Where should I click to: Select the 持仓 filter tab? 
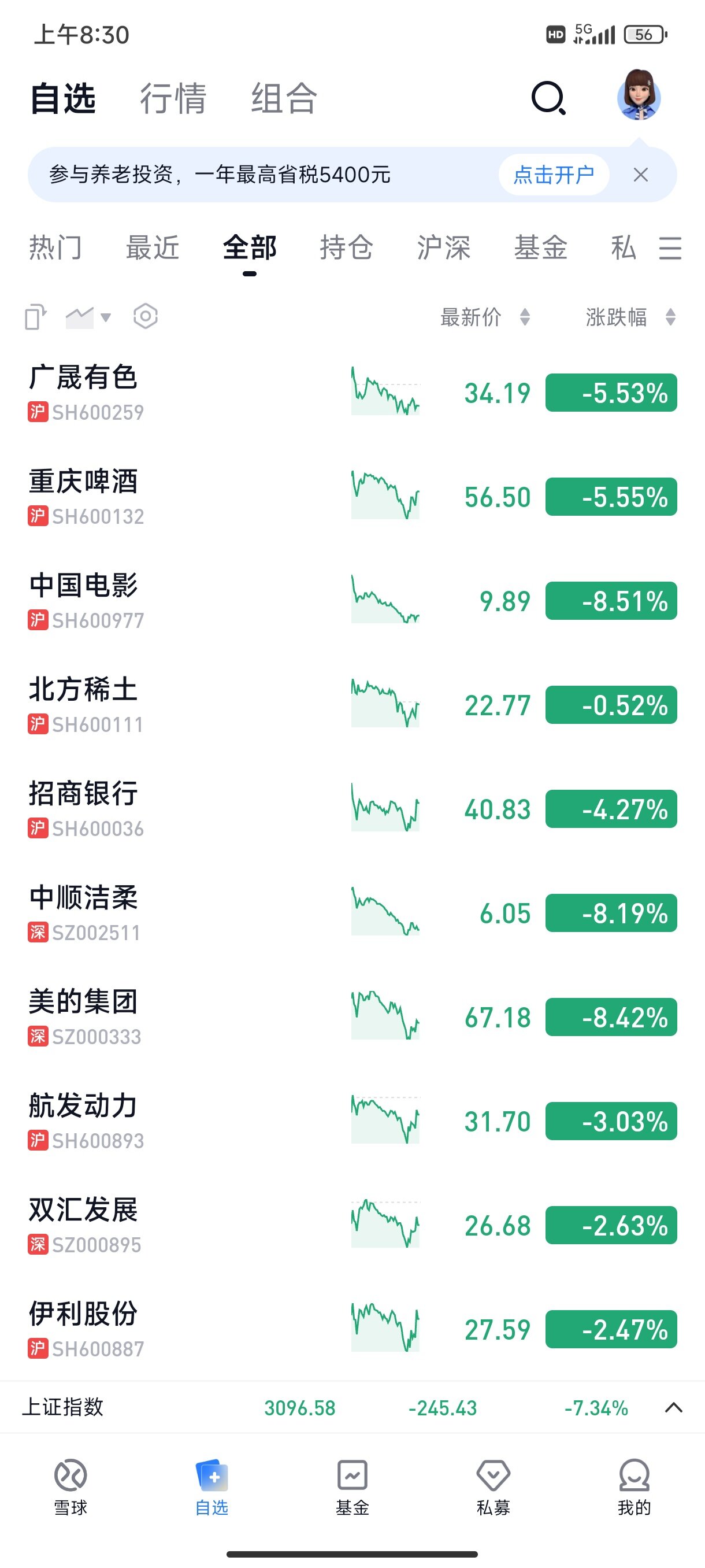(x=346, y=247)
